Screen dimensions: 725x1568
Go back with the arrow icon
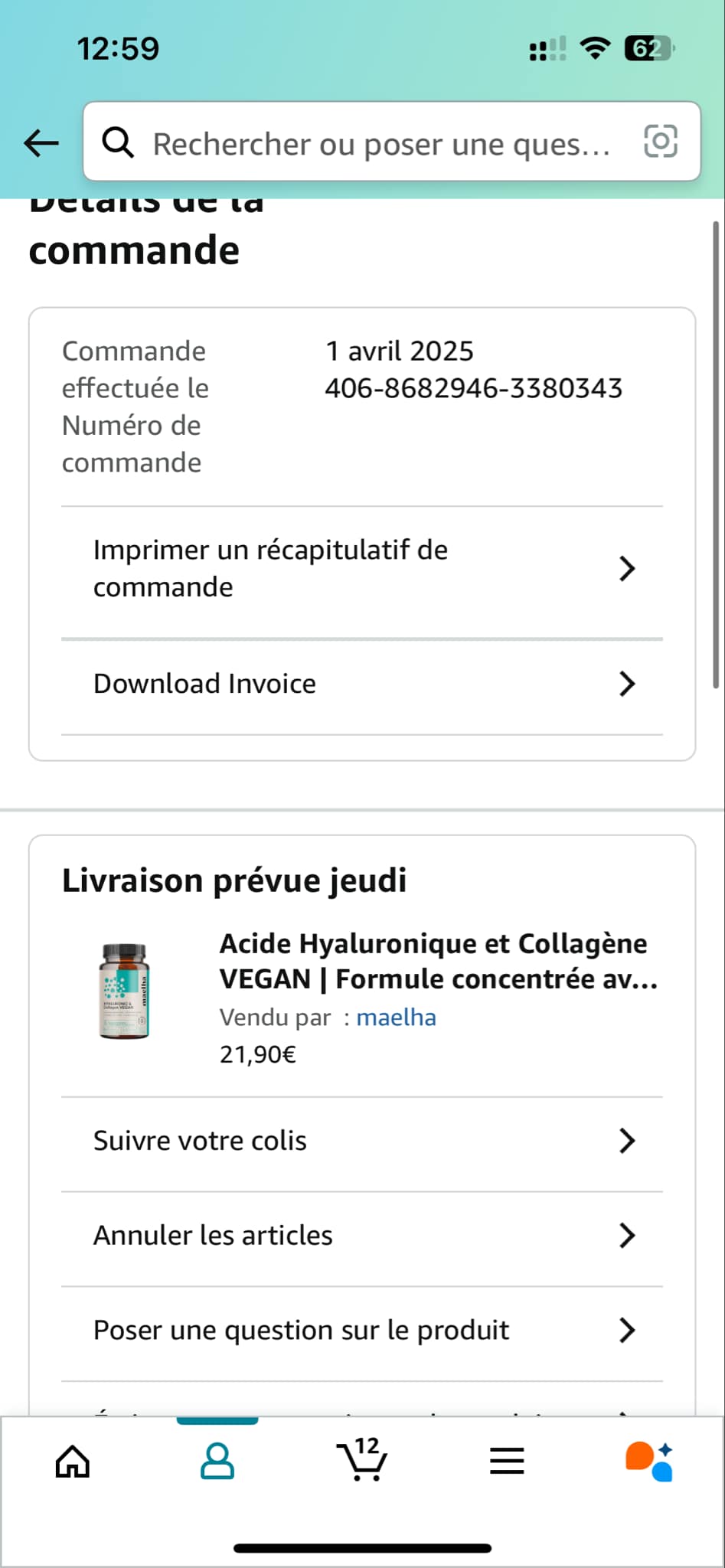(41, 142)
